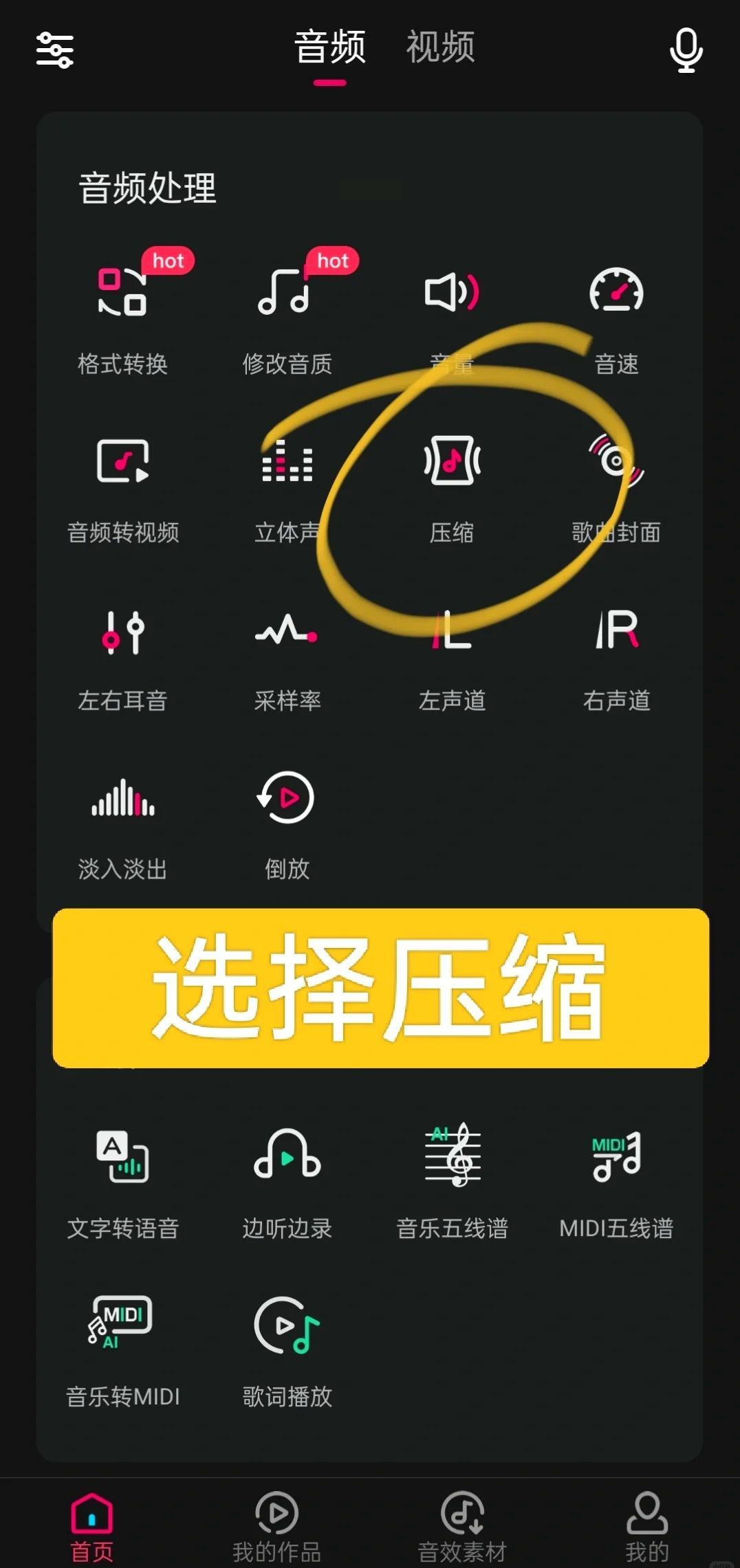Go to 我的作品 tab
The height and width of the screenshot is (1568, 740).
pyautogui.click(x=276, y=1525)
